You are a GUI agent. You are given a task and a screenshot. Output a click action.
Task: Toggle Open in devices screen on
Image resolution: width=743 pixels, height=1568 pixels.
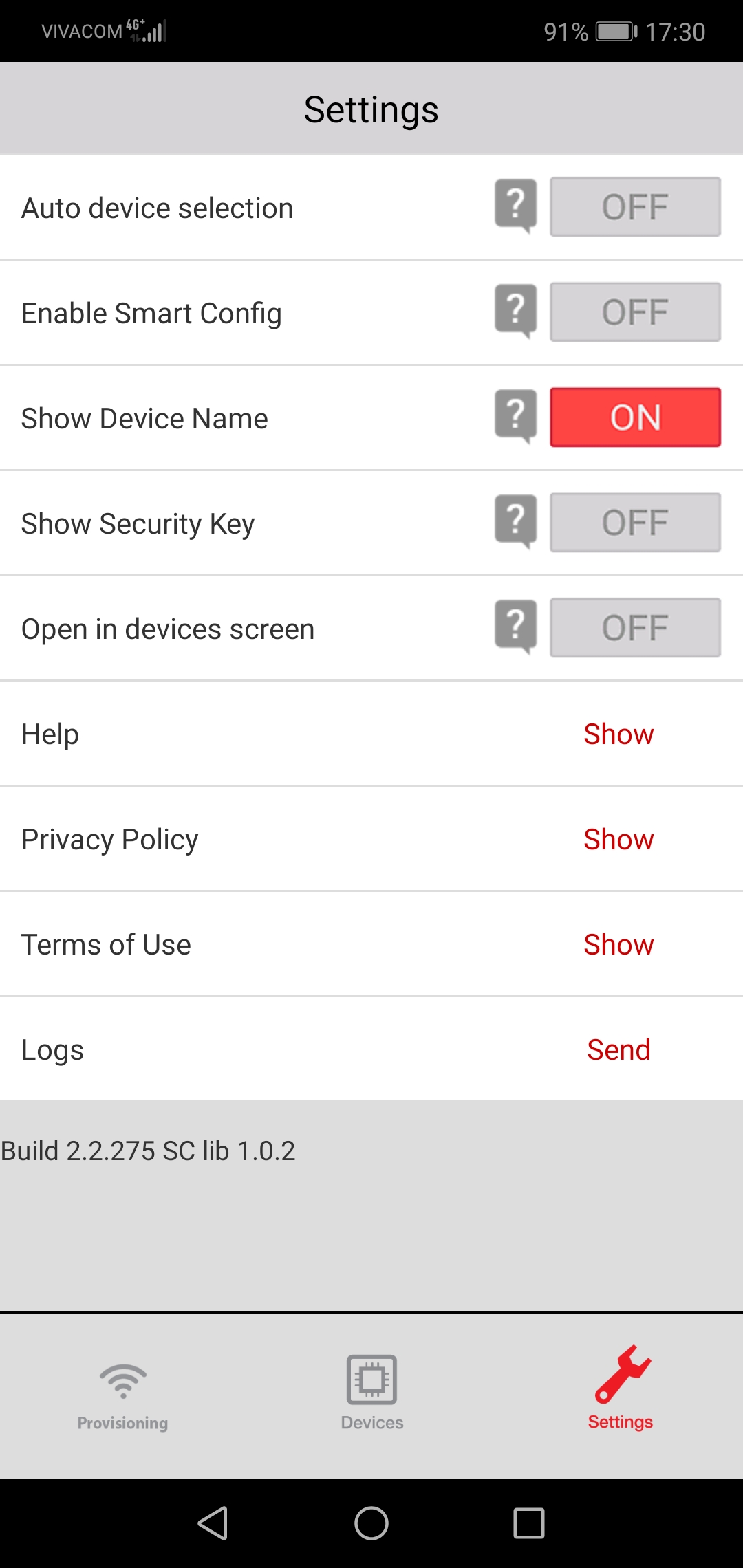(x=635, y=628)
